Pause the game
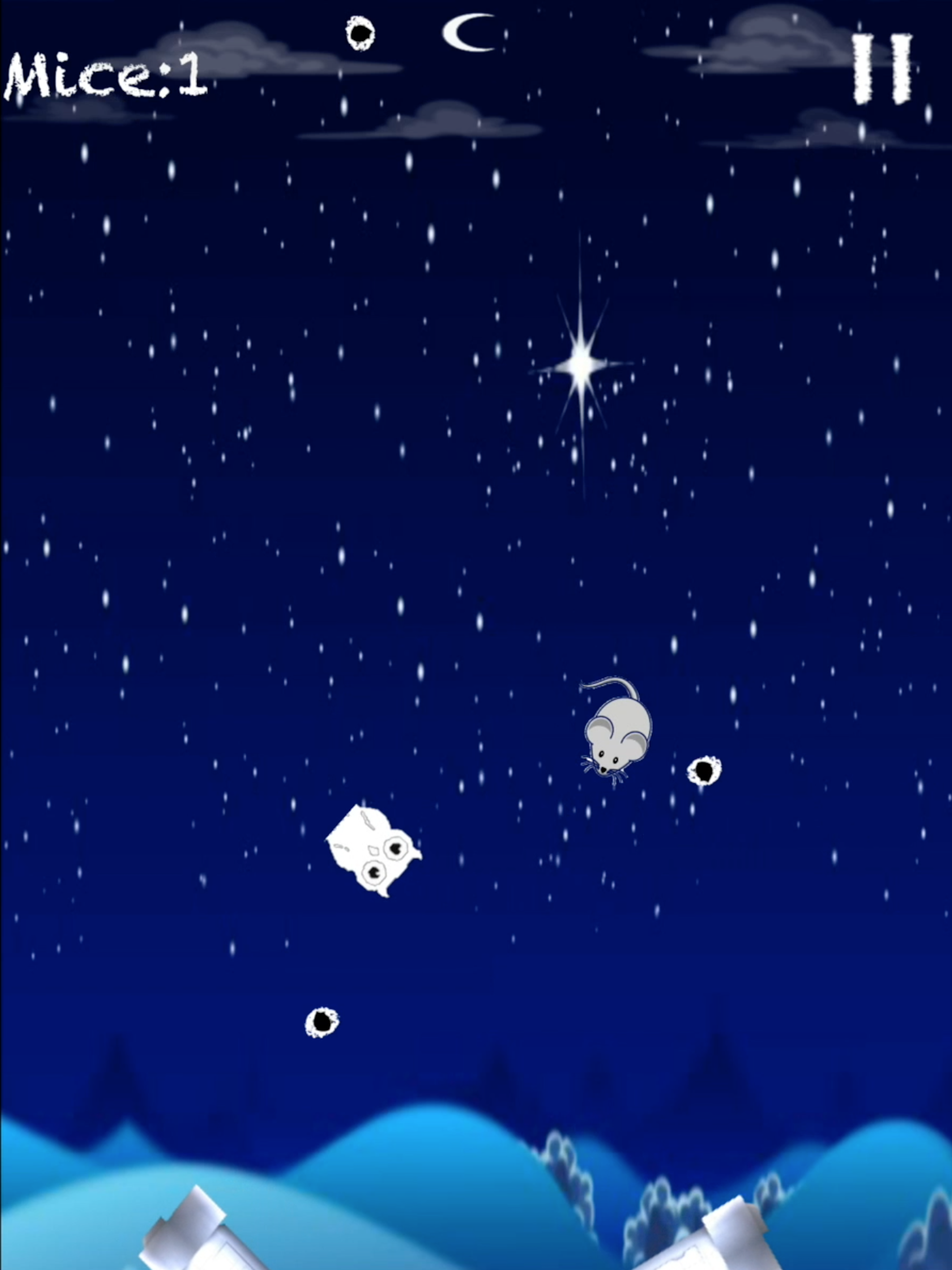 (x=881, y=69)
